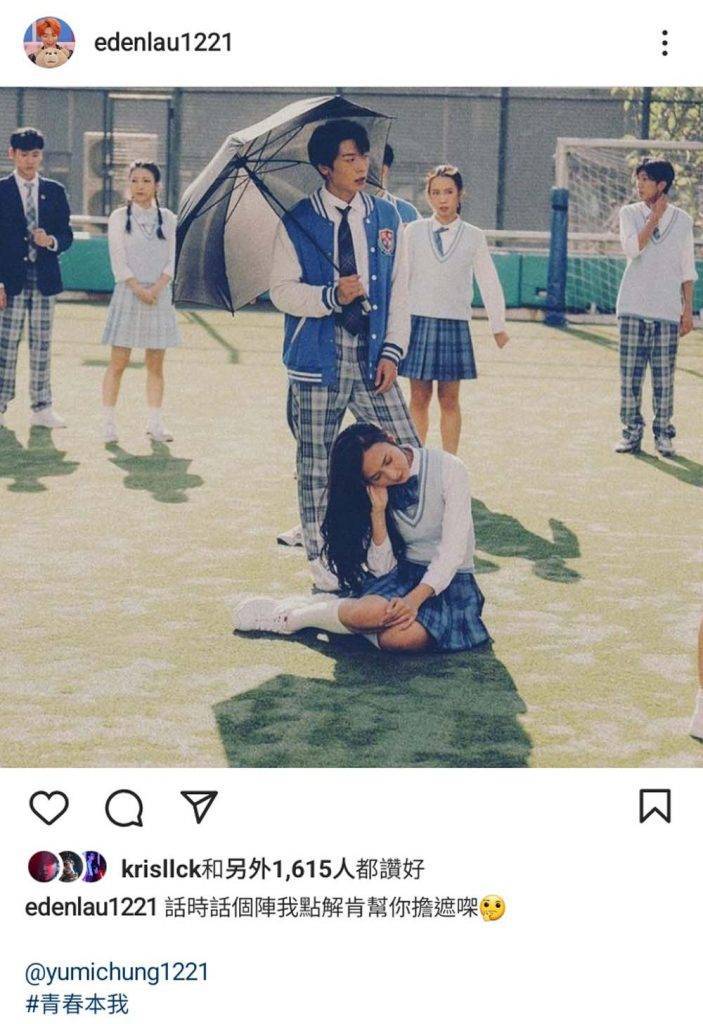Open edenlau1221's profile picture
Image resolution: width=703 pixels, height=1024 pixels.
coord(49,42)
